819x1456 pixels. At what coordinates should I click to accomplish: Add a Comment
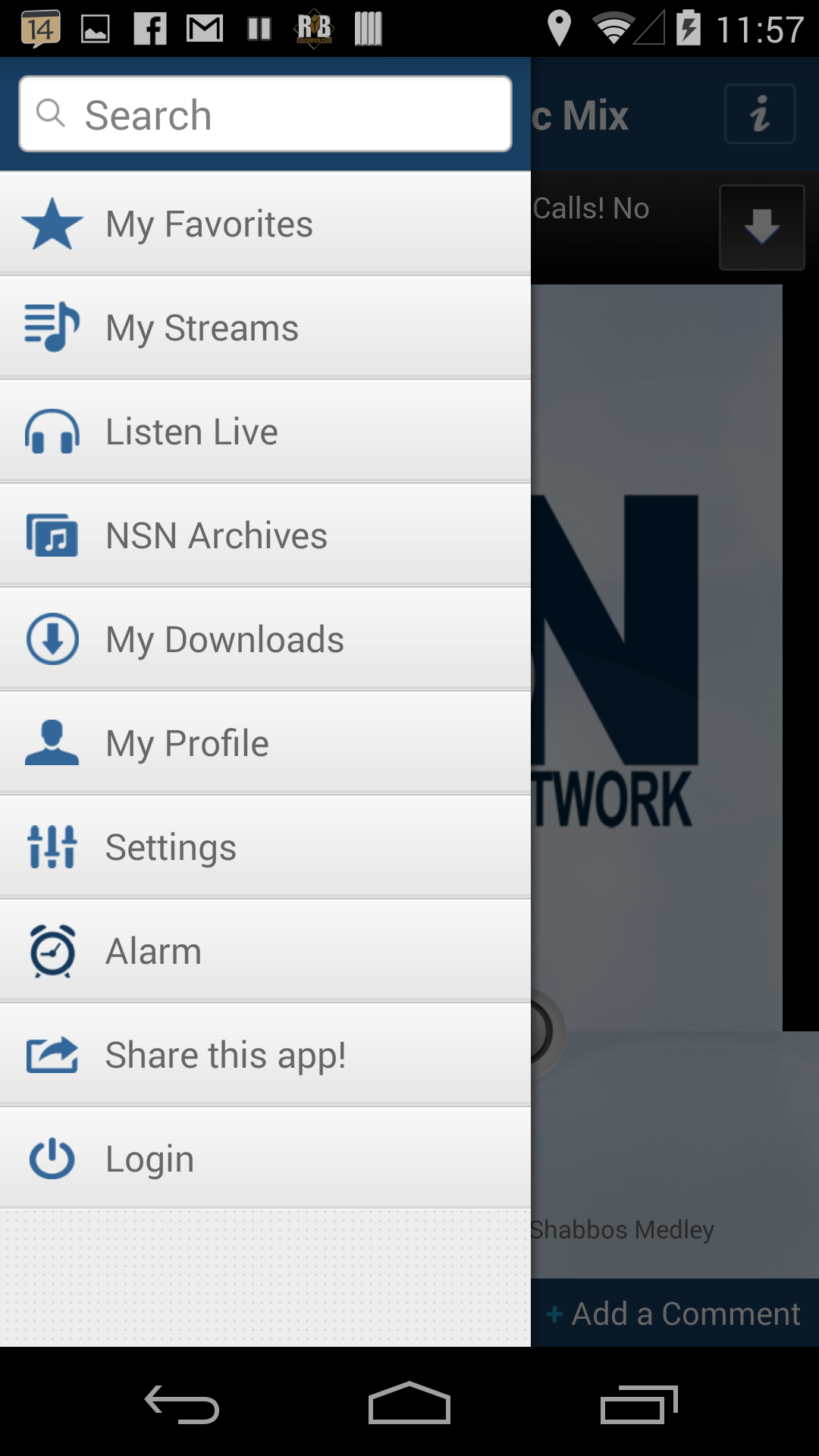673,1313
